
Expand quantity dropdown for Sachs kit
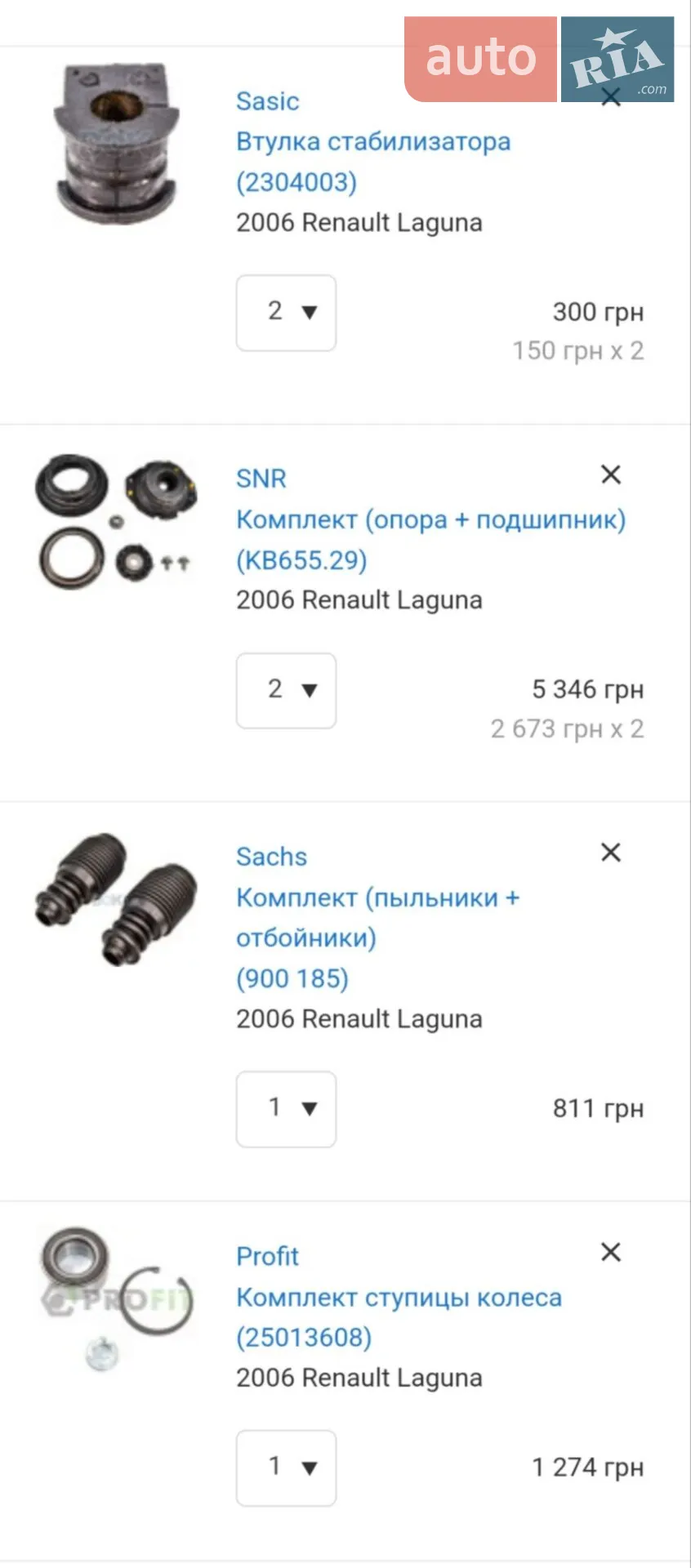pyautogui.click(x=286, y=1109)
